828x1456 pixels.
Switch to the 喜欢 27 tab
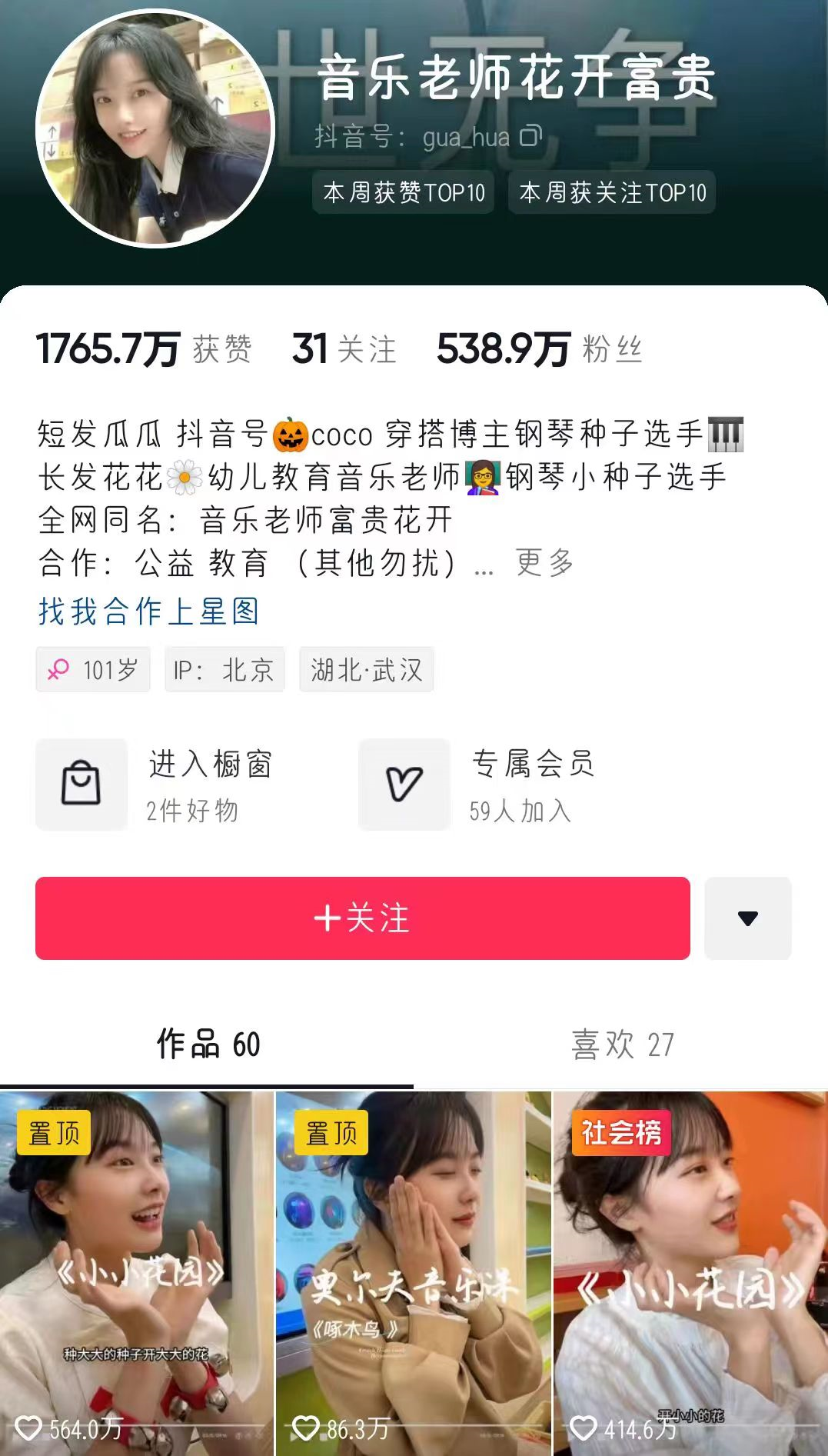pyautogui.click(x=621, y=1045)
